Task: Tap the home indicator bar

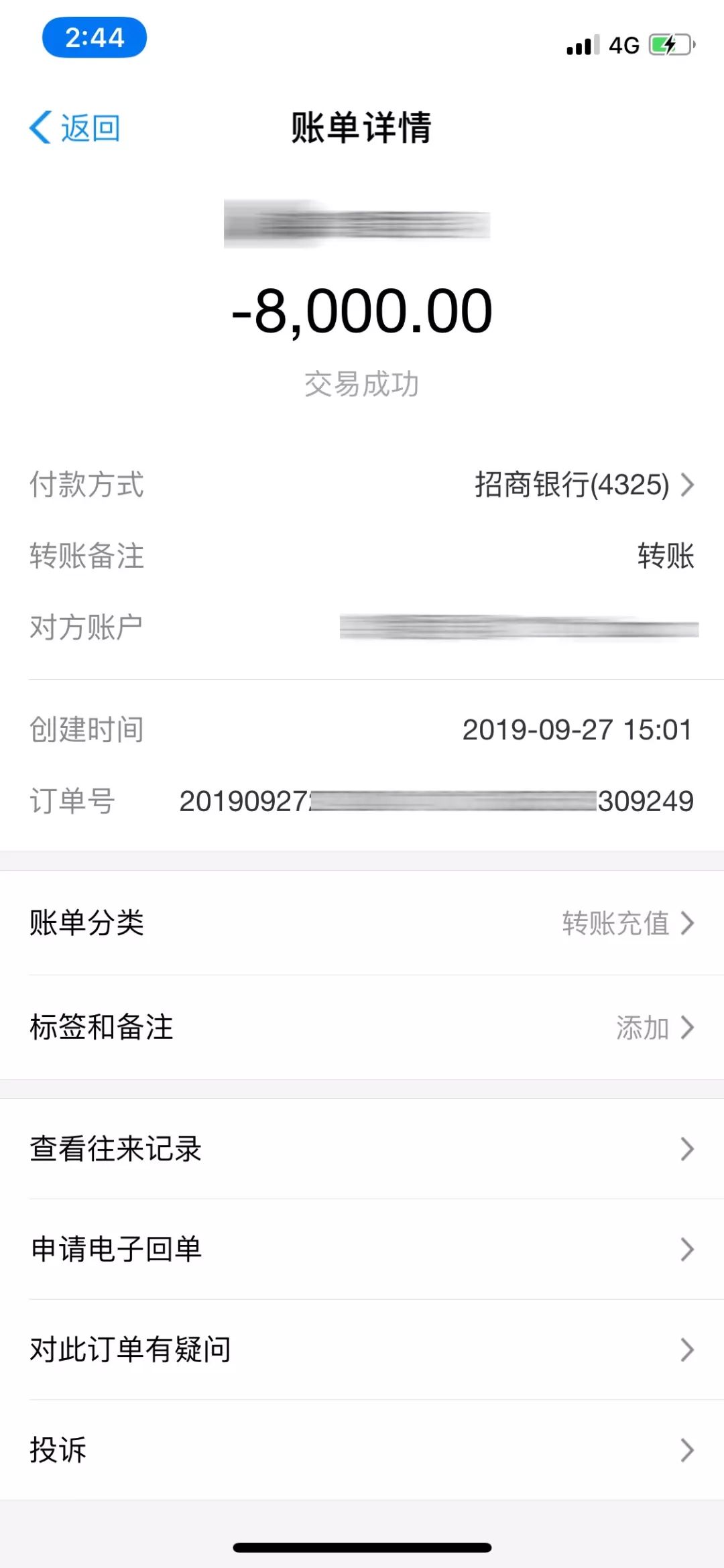Action: click(362, 1547)
